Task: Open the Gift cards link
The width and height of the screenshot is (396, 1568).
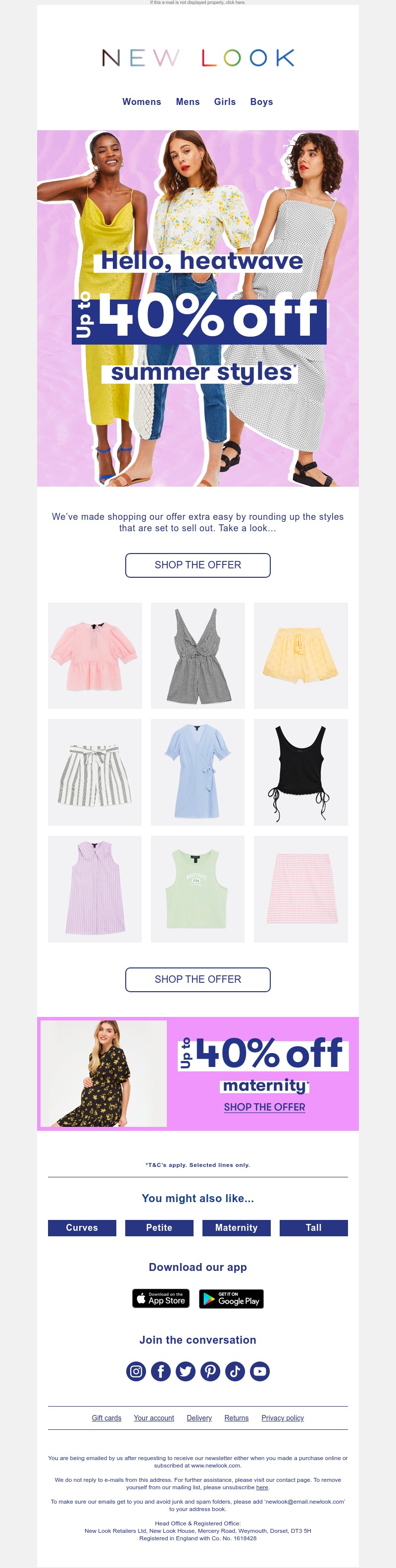Action: coord(106,1418)
